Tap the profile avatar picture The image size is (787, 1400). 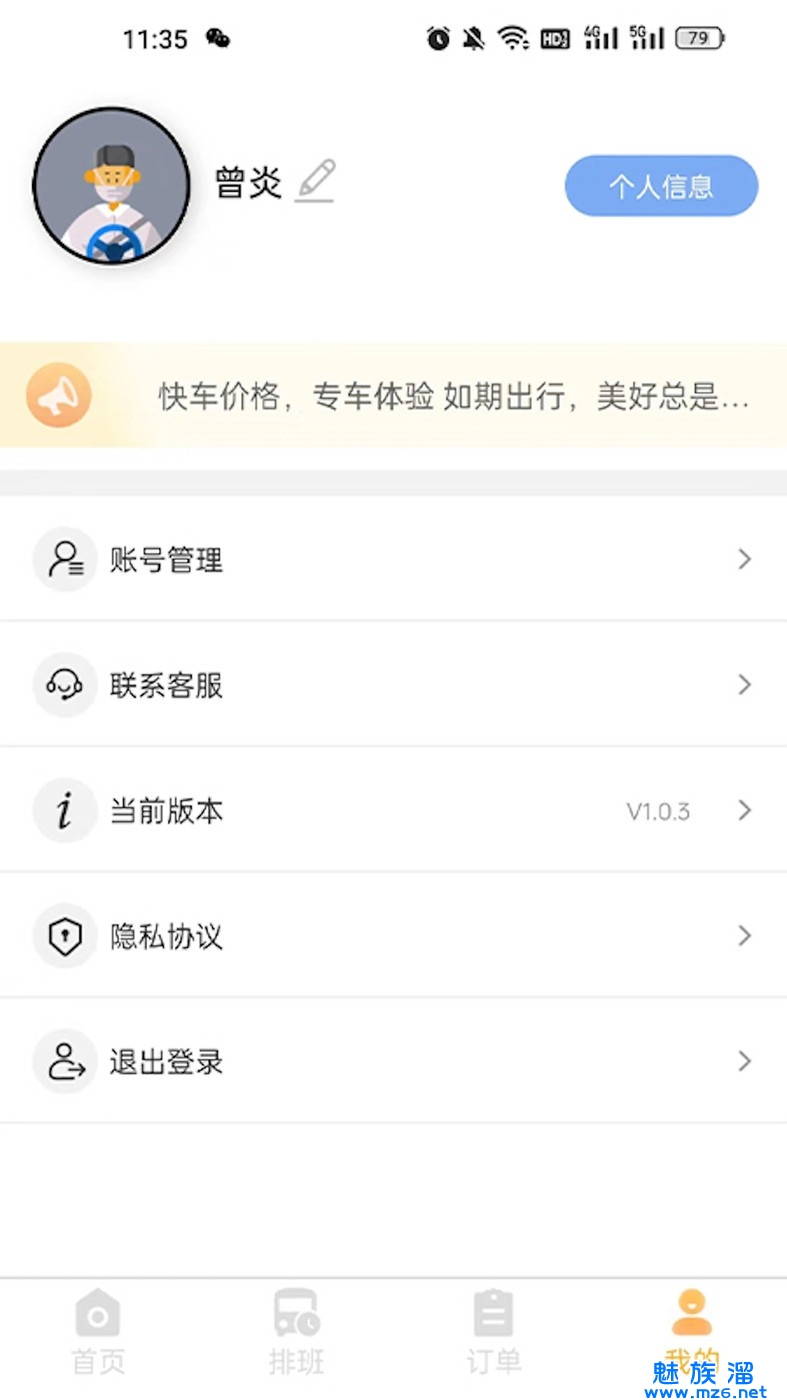point(111,186)
